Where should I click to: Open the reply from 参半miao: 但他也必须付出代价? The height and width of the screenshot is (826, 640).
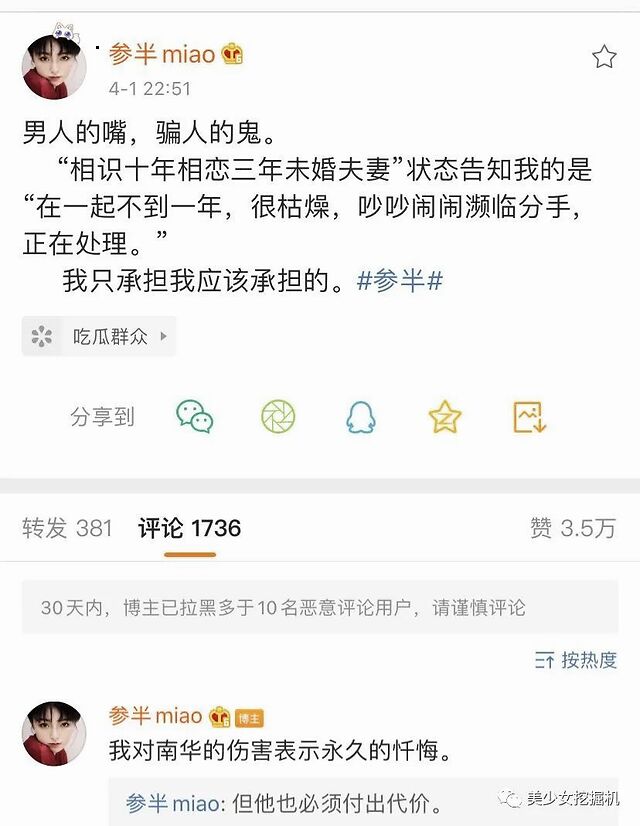(x=284, y=803)
